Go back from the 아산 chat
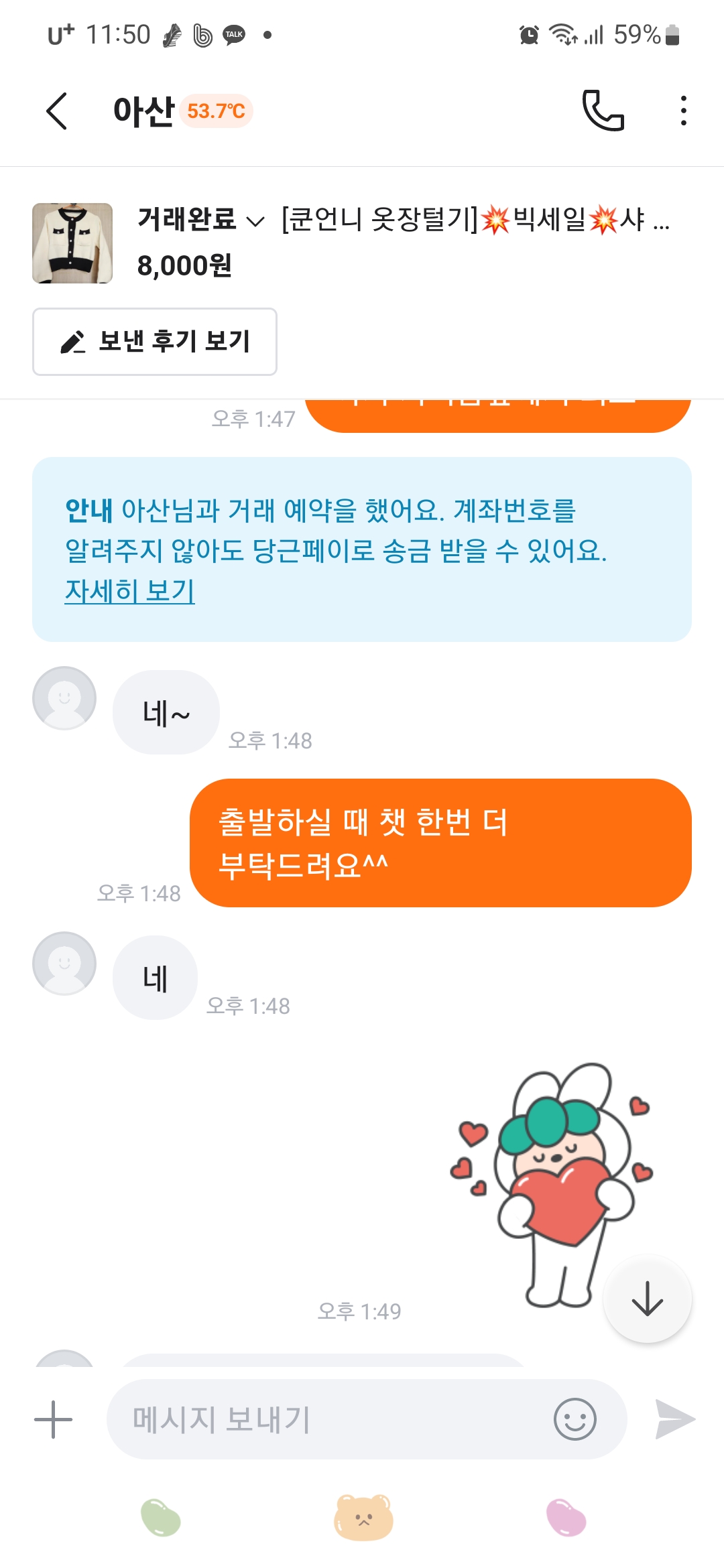 pos(57,111)
